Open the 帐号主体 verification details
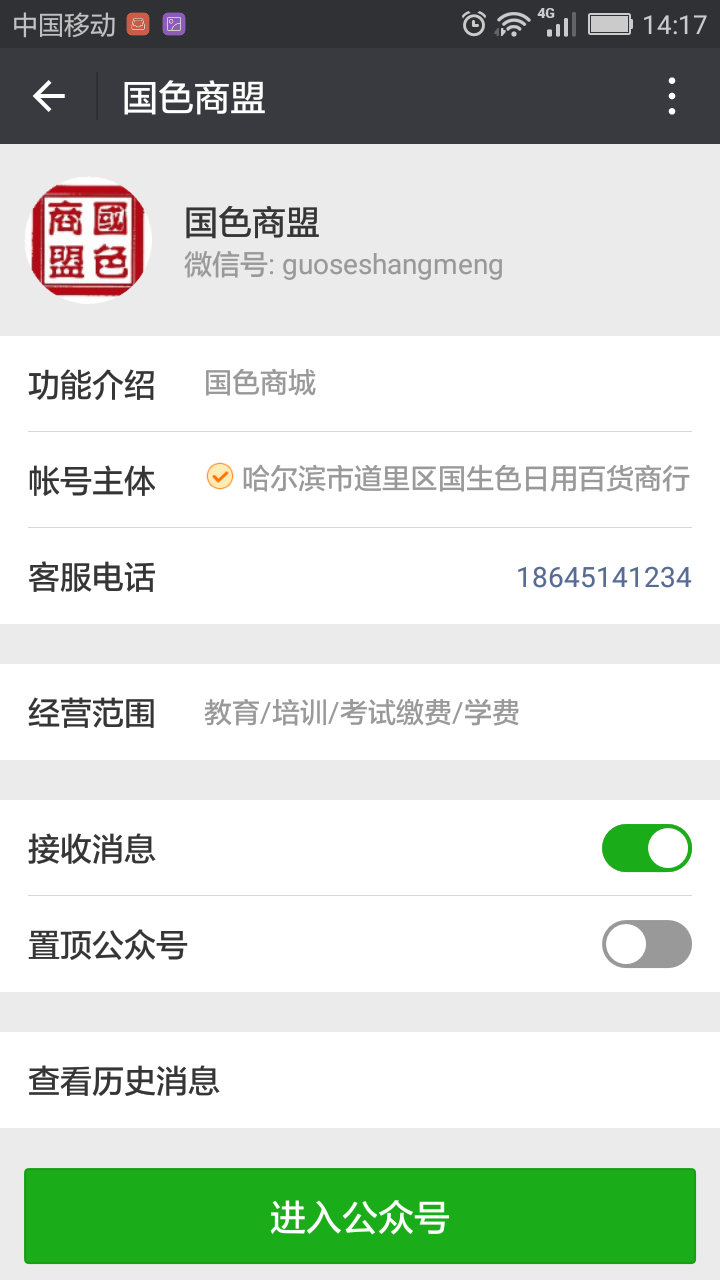This screenshot has height=1280, width=720. pos(448,479)
